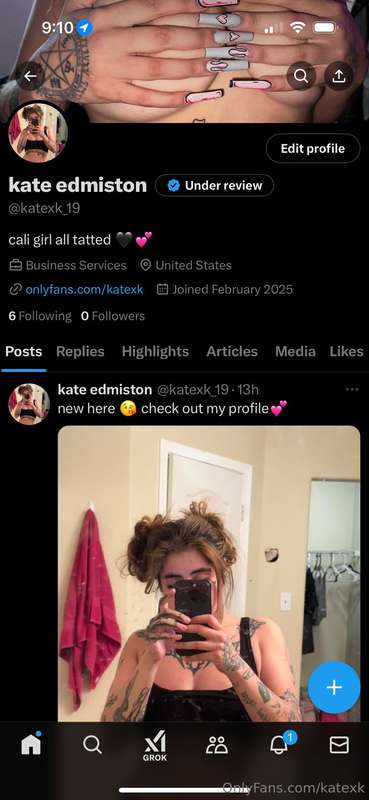Switch to the Replies tab
Viewport: 369px width, 800px height.
[x=80, y=352]
